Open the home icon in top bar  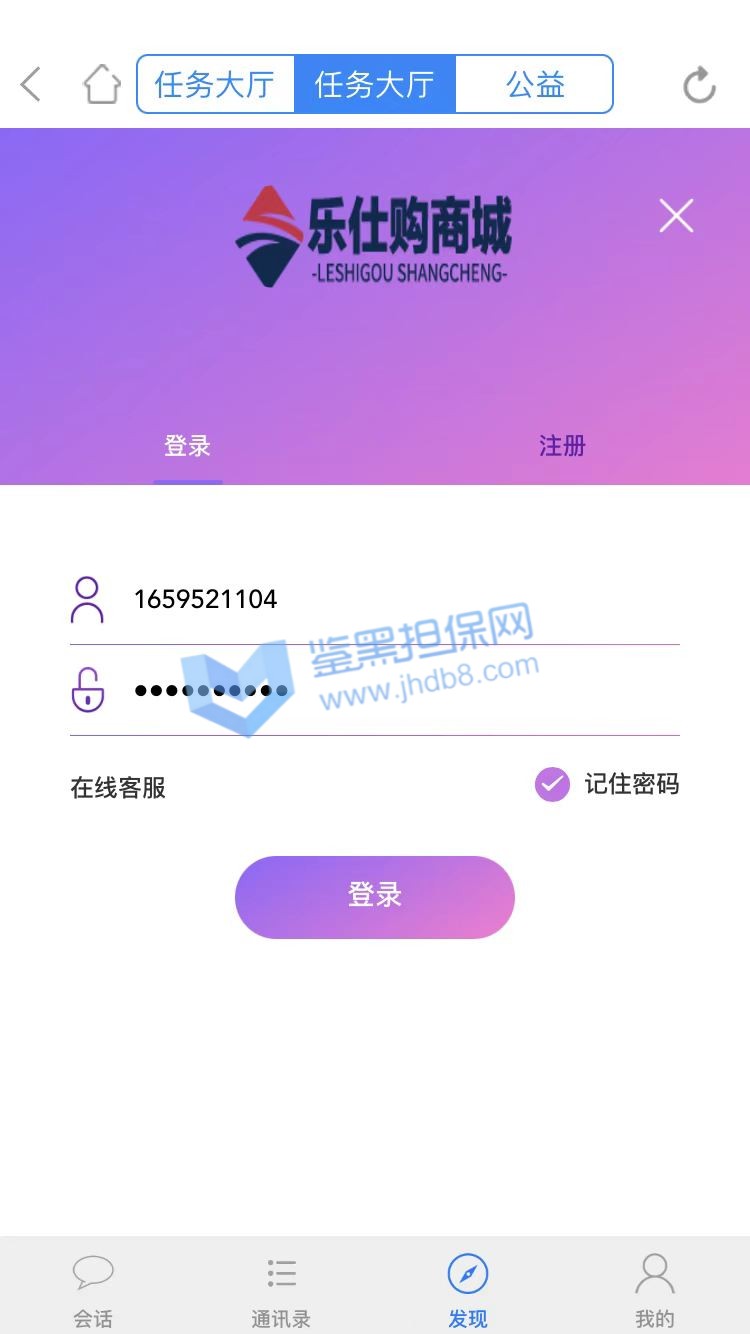click(x=101, y=84)
